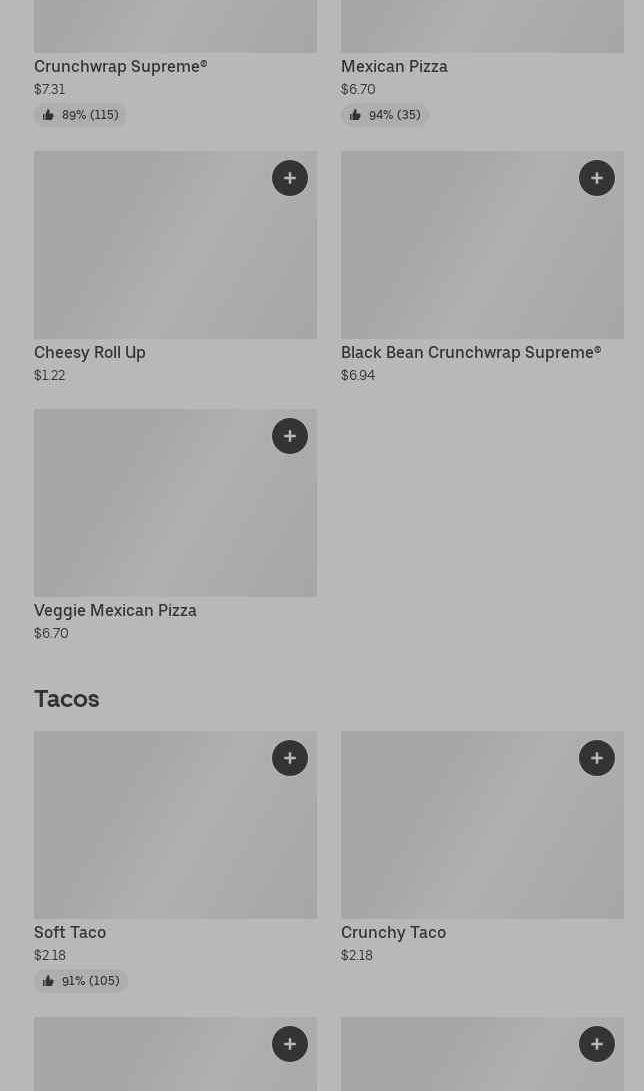Add Black Bean Crunchwrap Supreme to cart
Image resolution: width=644 pixels, height=1091 pixels.
(x=597, y=178)
